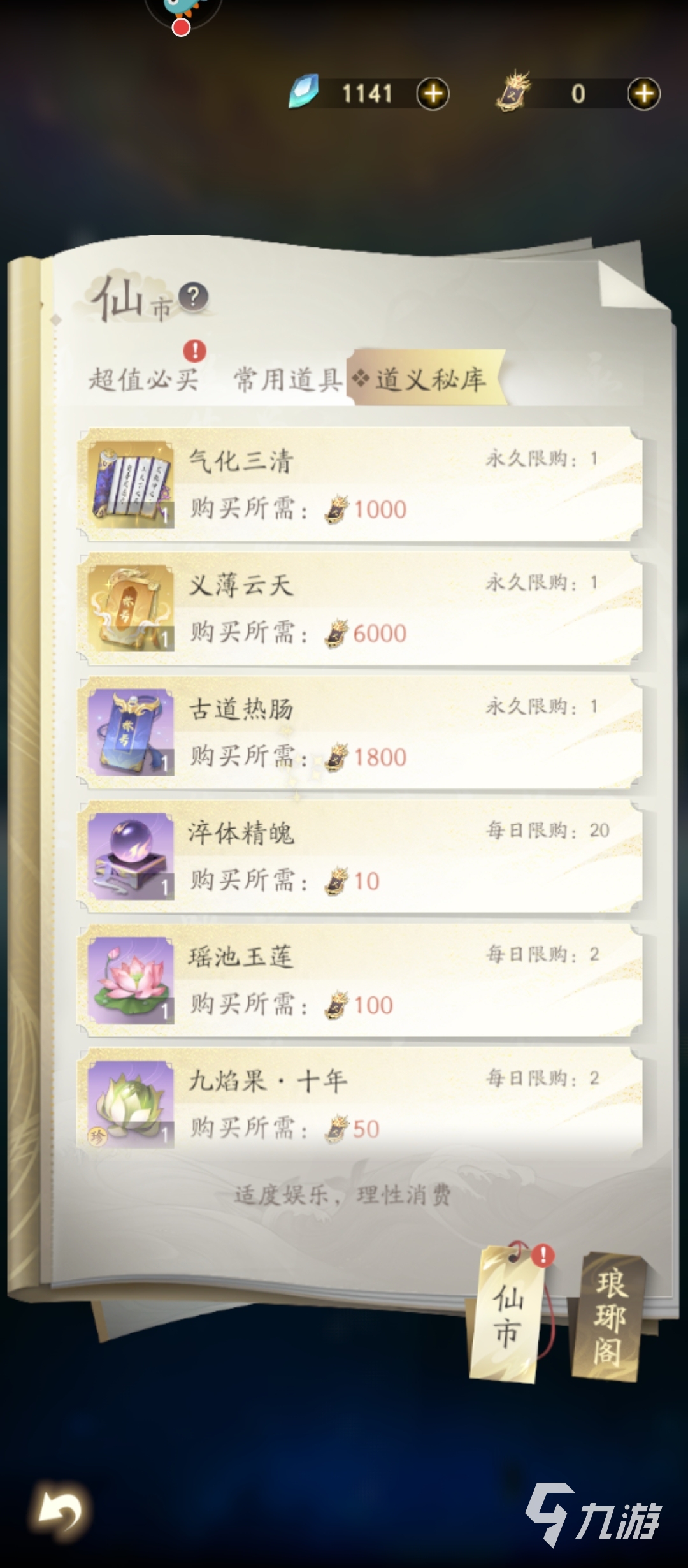688x1568 pixels.
Task: Go back with the return arrow
Action: [x=59, y=1511]
